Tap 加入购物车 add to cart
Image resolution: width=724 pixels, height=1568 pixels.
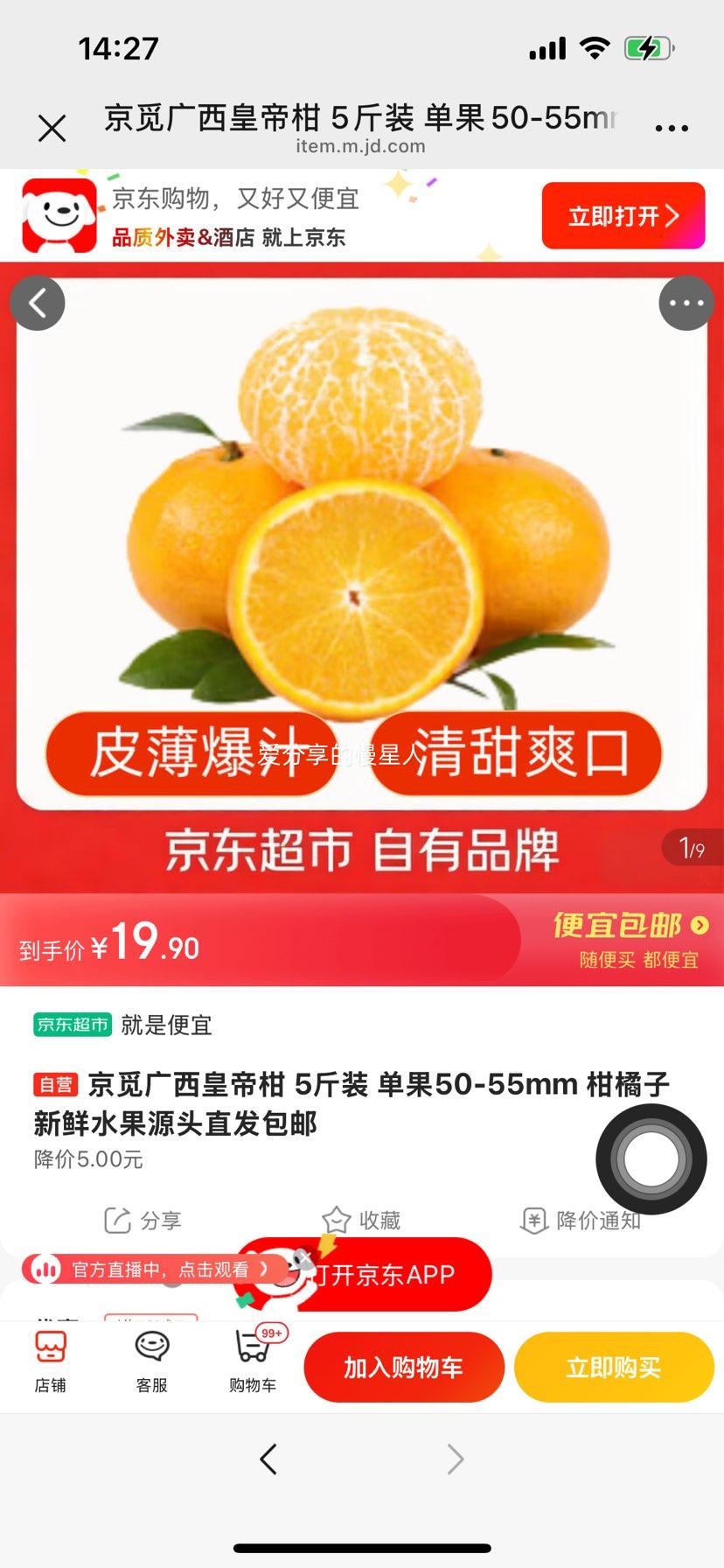pos(404,1367)
